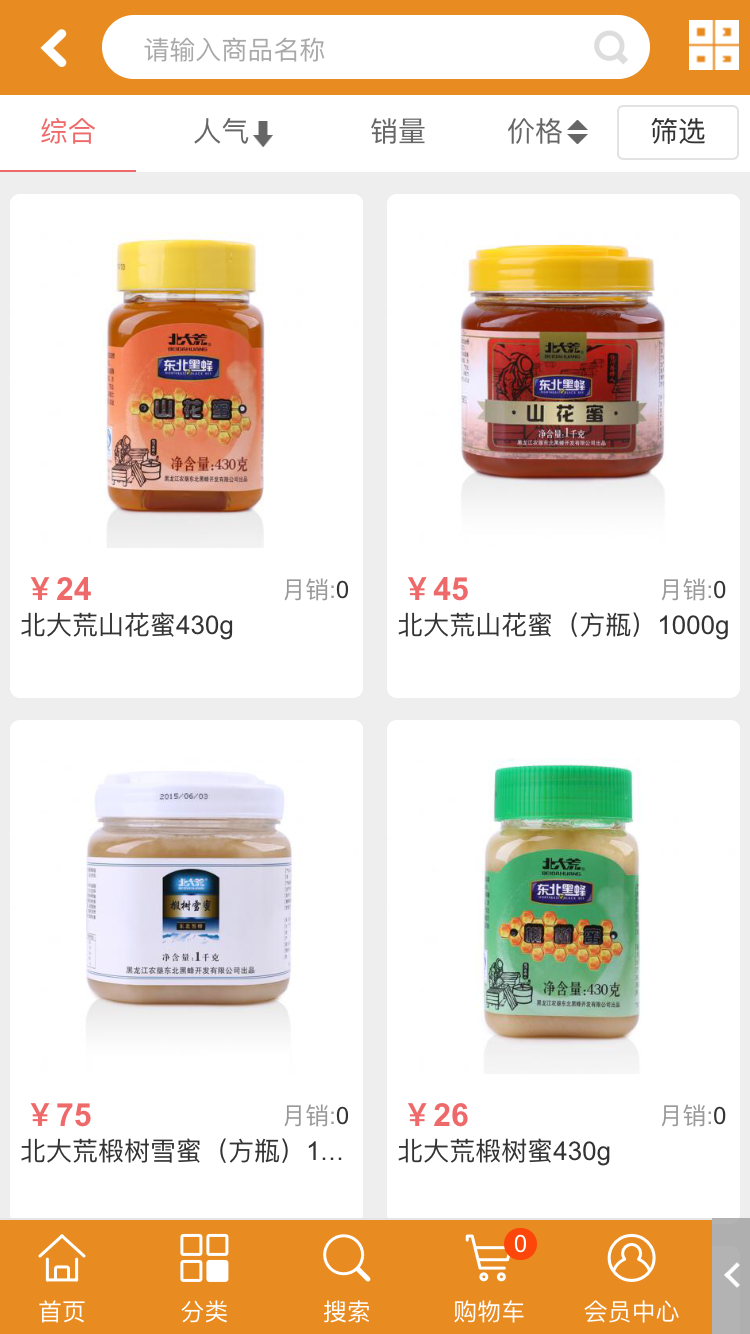This screenshot has height=1334, width=750.
Task: View the 北大荒椴树蜜430g product
Action: (563, 970)
